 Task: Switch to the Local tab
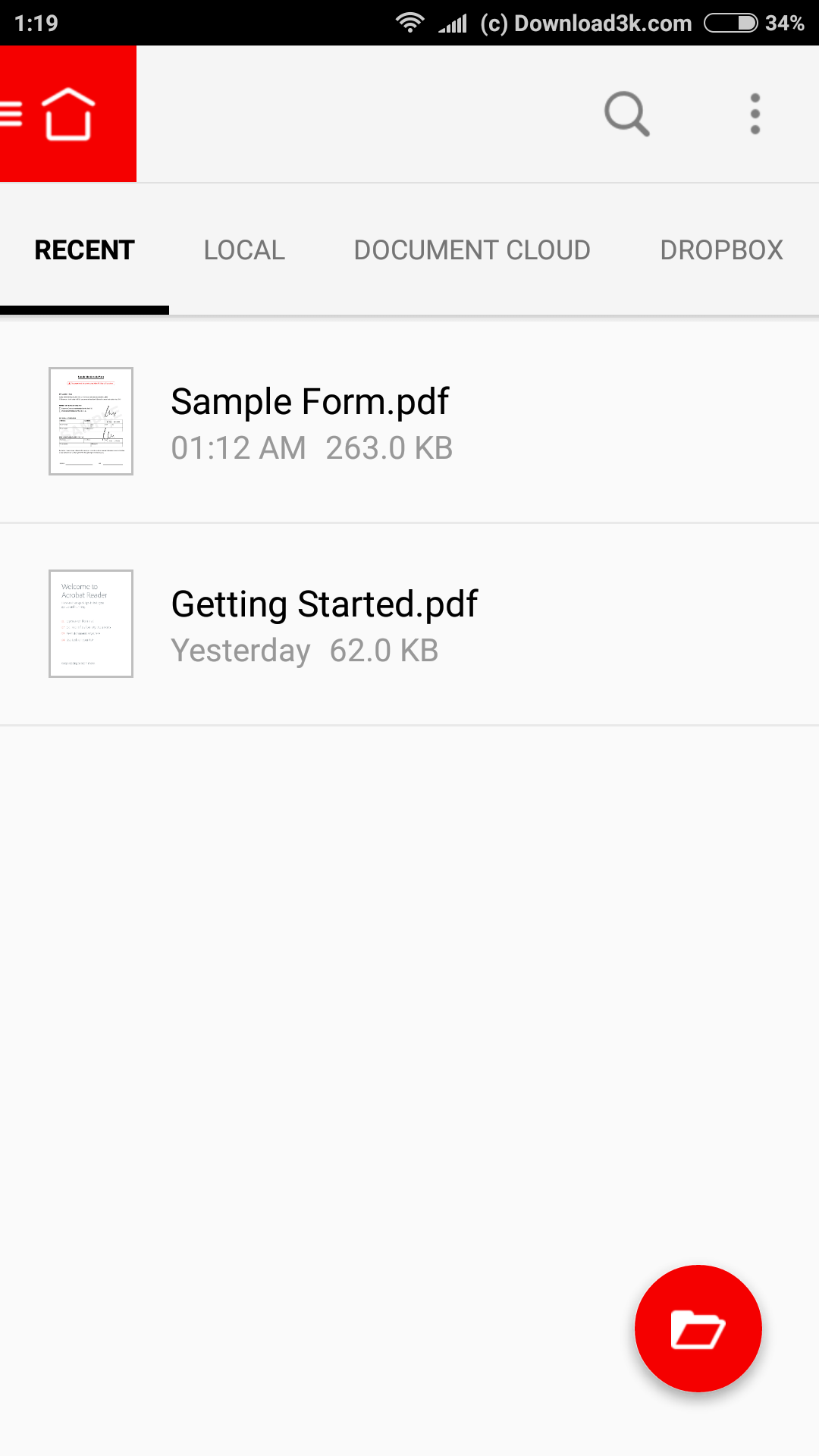tap(244, 250)
